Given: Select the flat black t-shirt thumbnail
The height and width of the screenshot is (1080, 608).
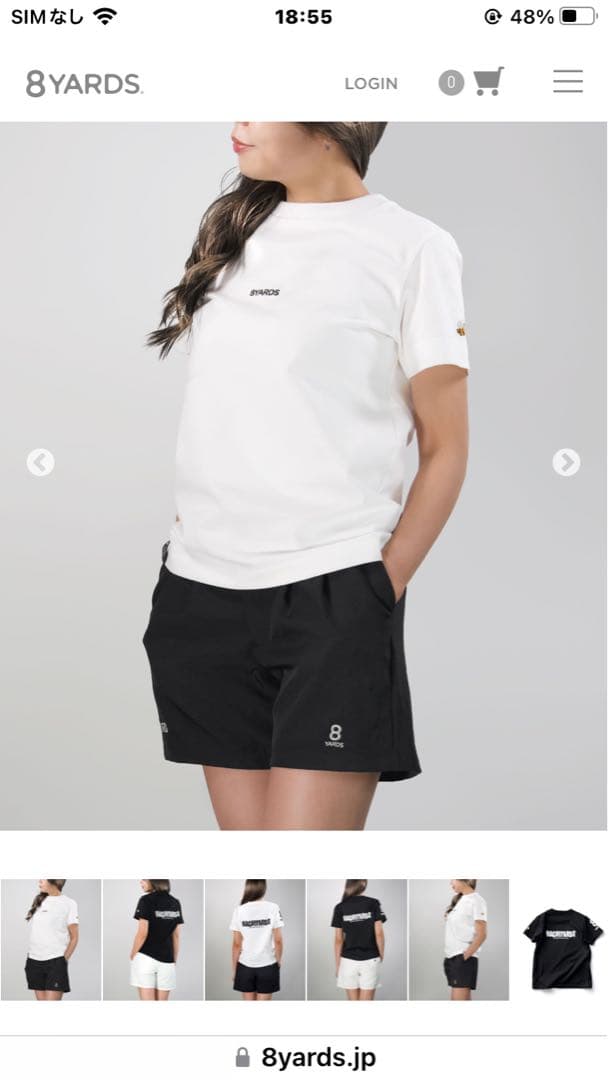Looking at the screenshot, I should [x=561, y=939].
